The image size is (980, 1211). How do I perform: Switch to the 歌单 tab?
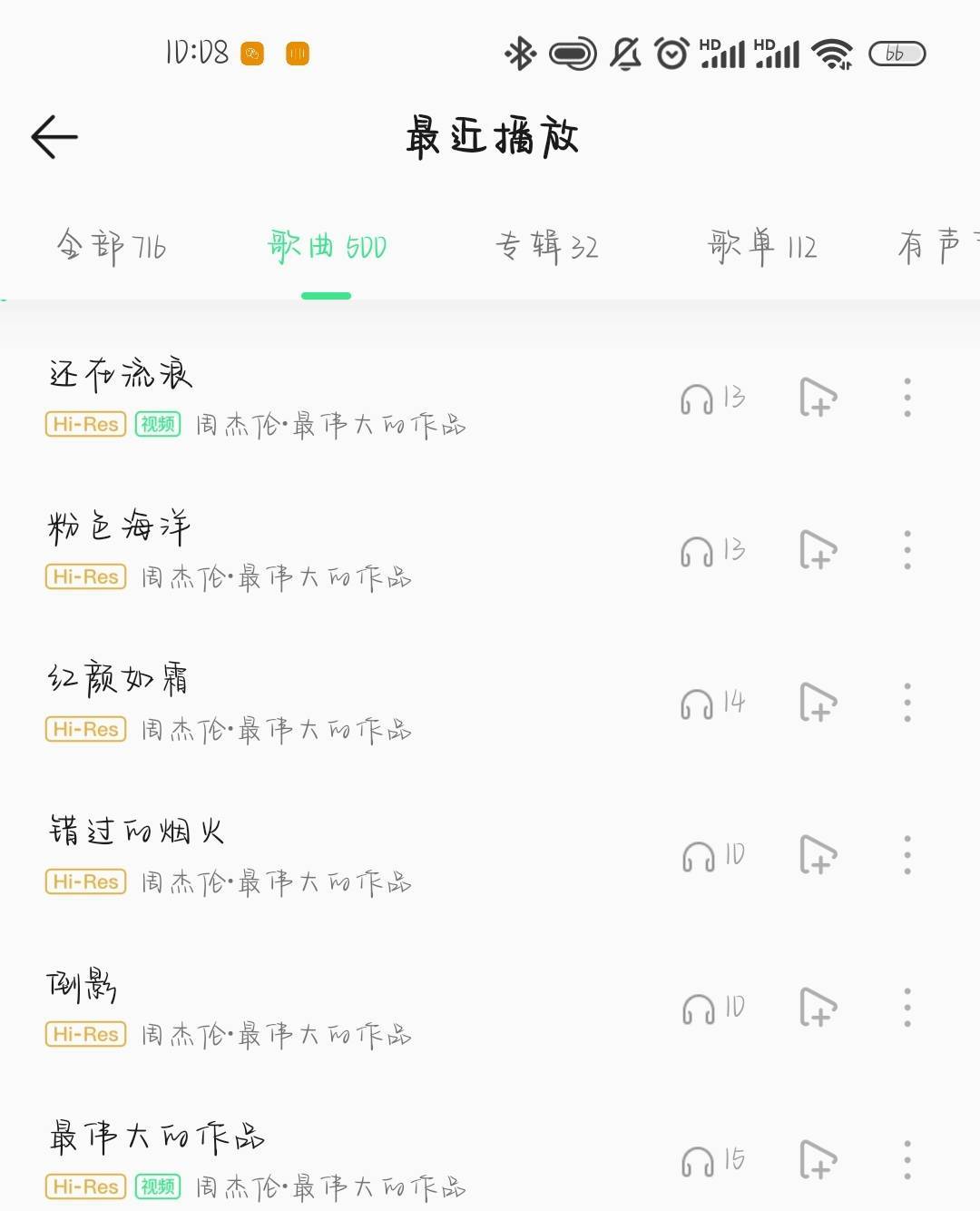(x=762, y=246)
